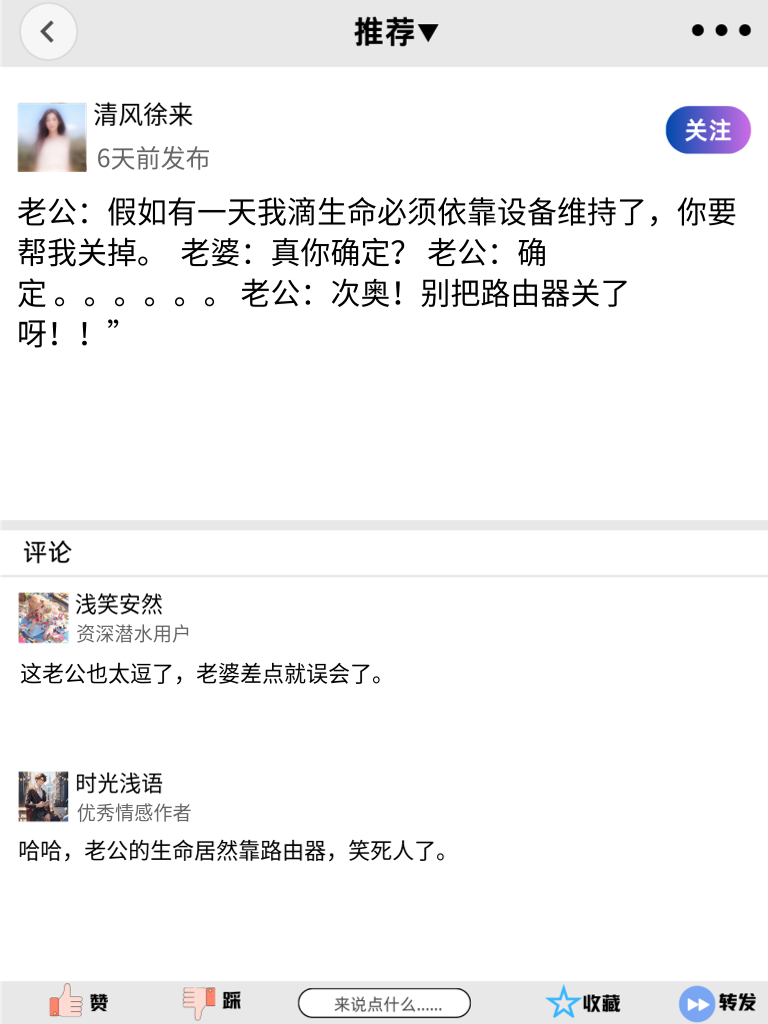Click the 踩 thumbs-down icon to dislike

[198, 1001]
